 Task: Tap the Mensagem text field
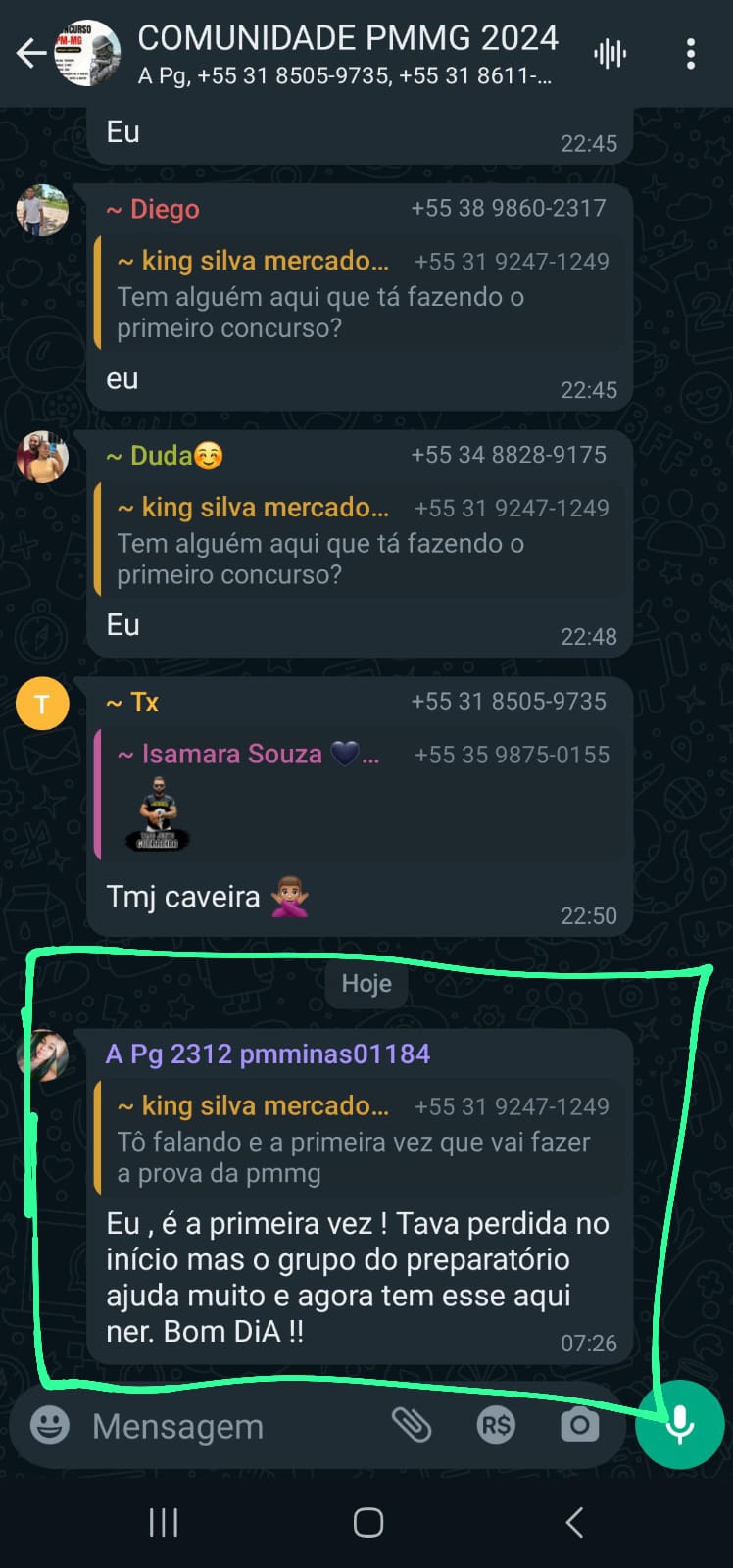225,1426
